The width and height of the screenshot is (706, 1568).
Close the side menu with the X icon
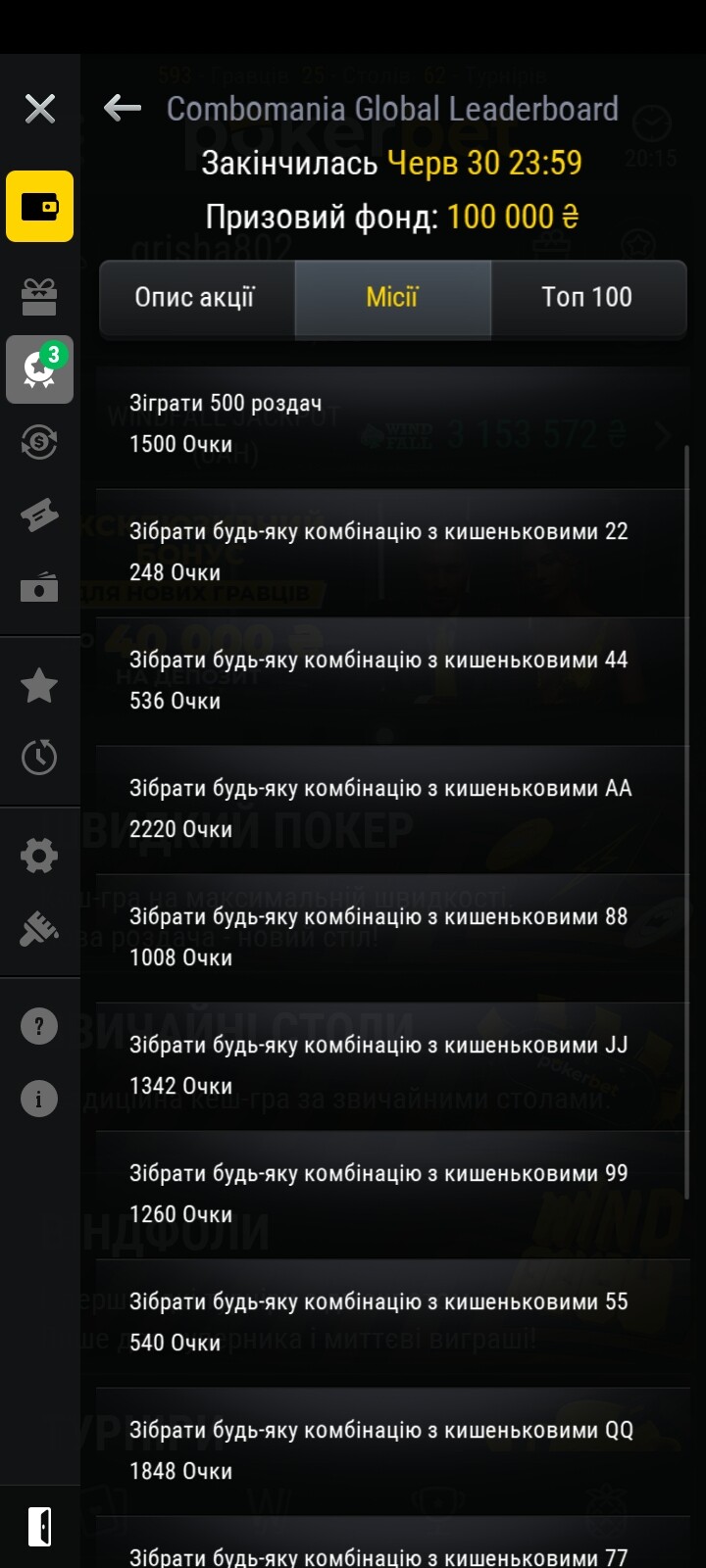39,108
